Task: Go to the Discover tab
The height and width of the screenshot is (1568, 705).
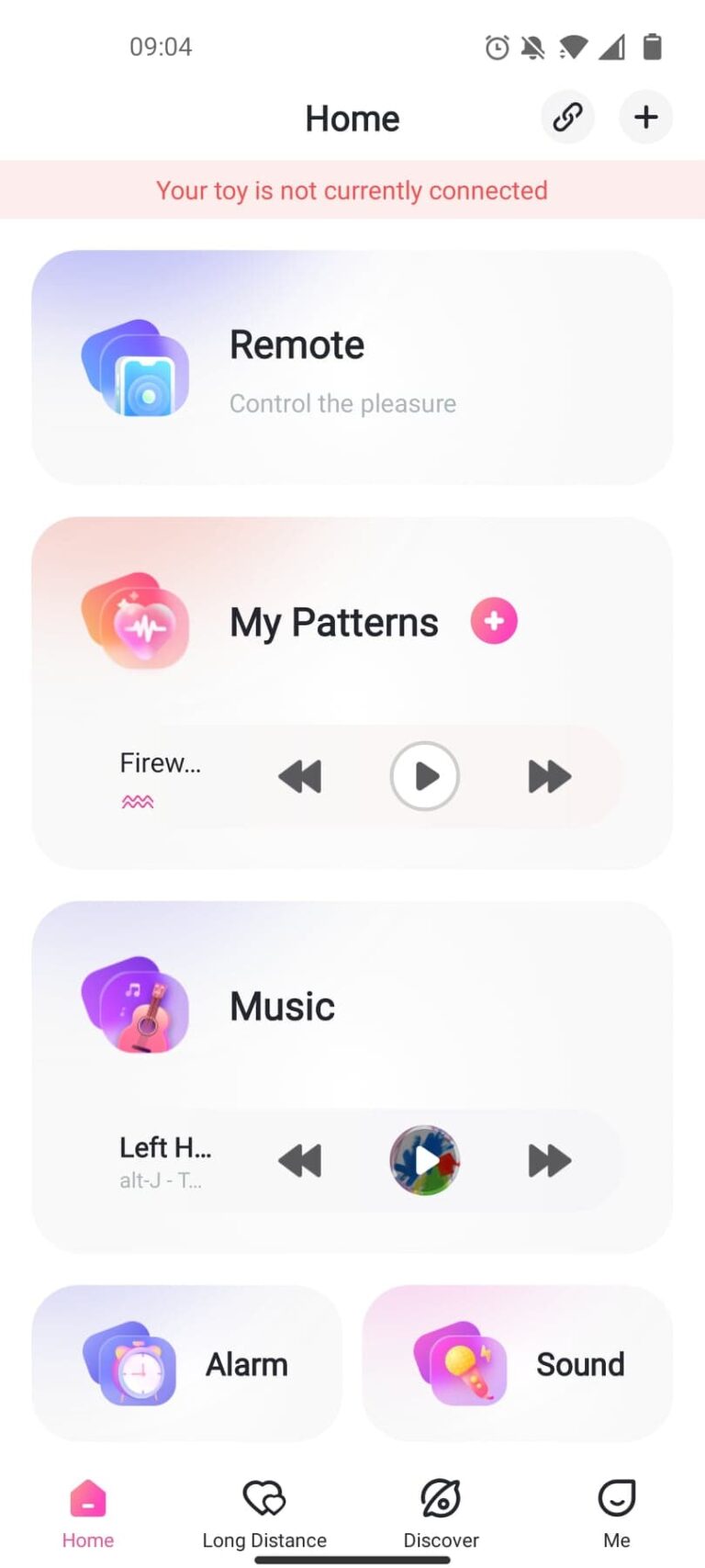Action: click(441, 1514)
